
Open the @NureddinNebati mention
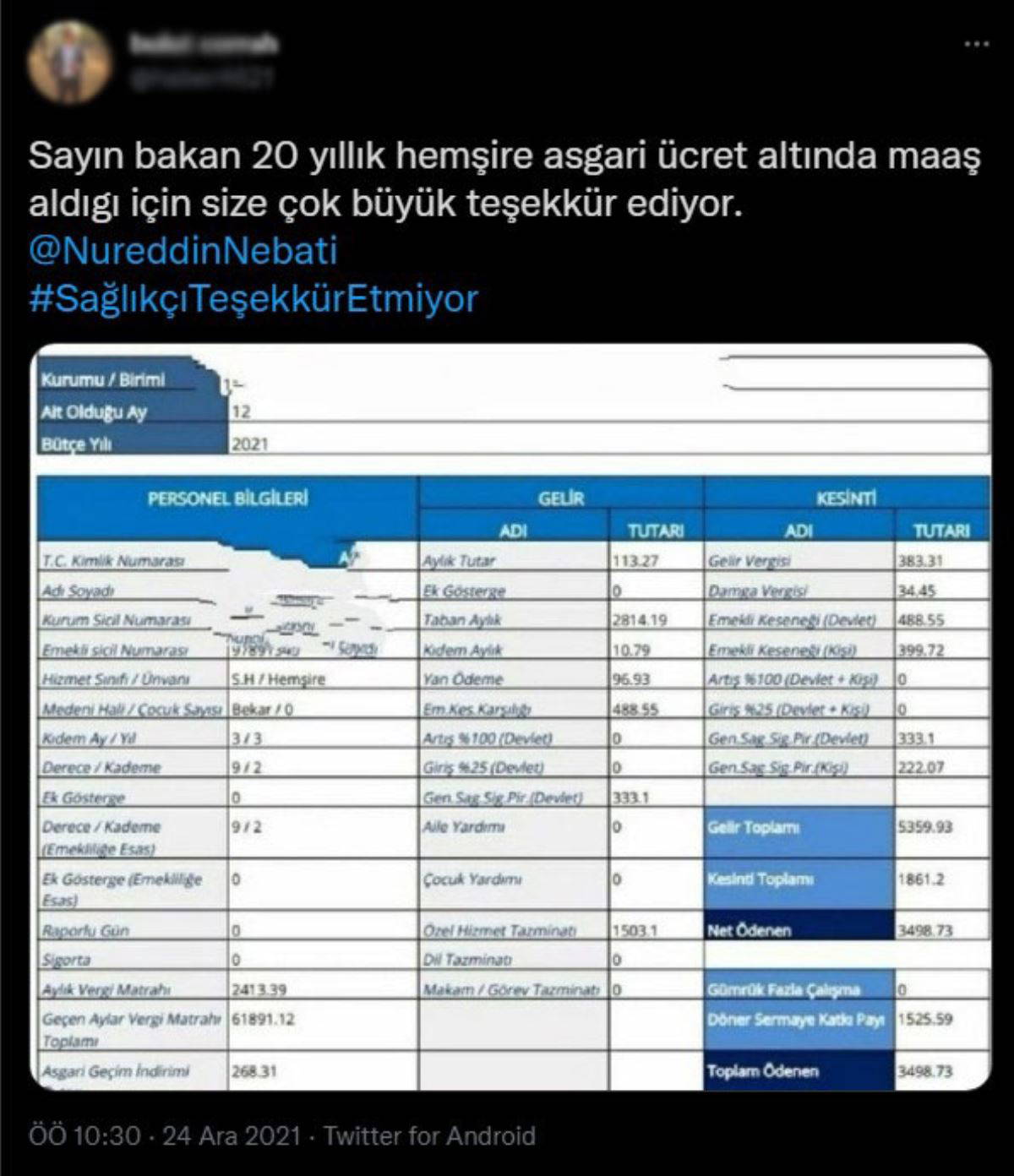[183, 251]
